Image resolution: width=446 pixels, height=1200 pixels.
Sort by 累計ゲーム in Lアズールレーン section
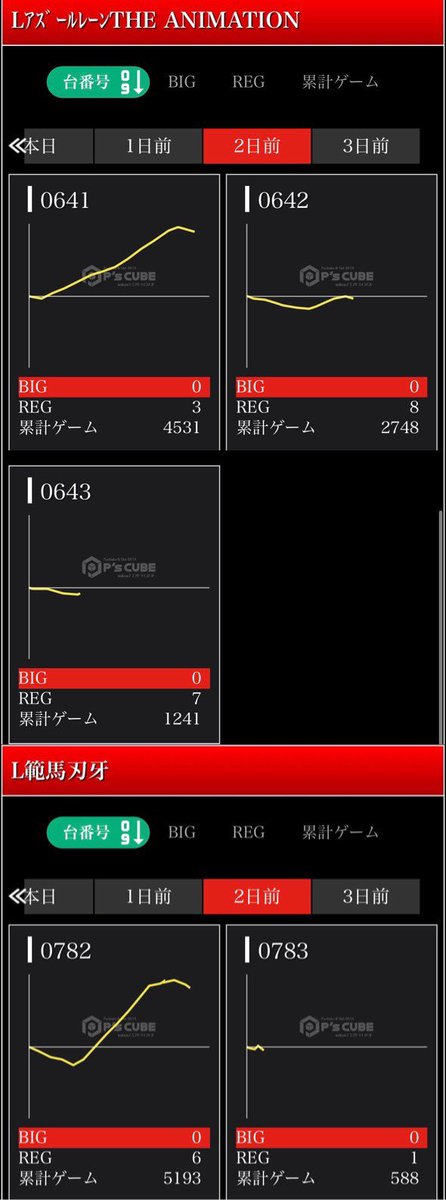[340, 82]
